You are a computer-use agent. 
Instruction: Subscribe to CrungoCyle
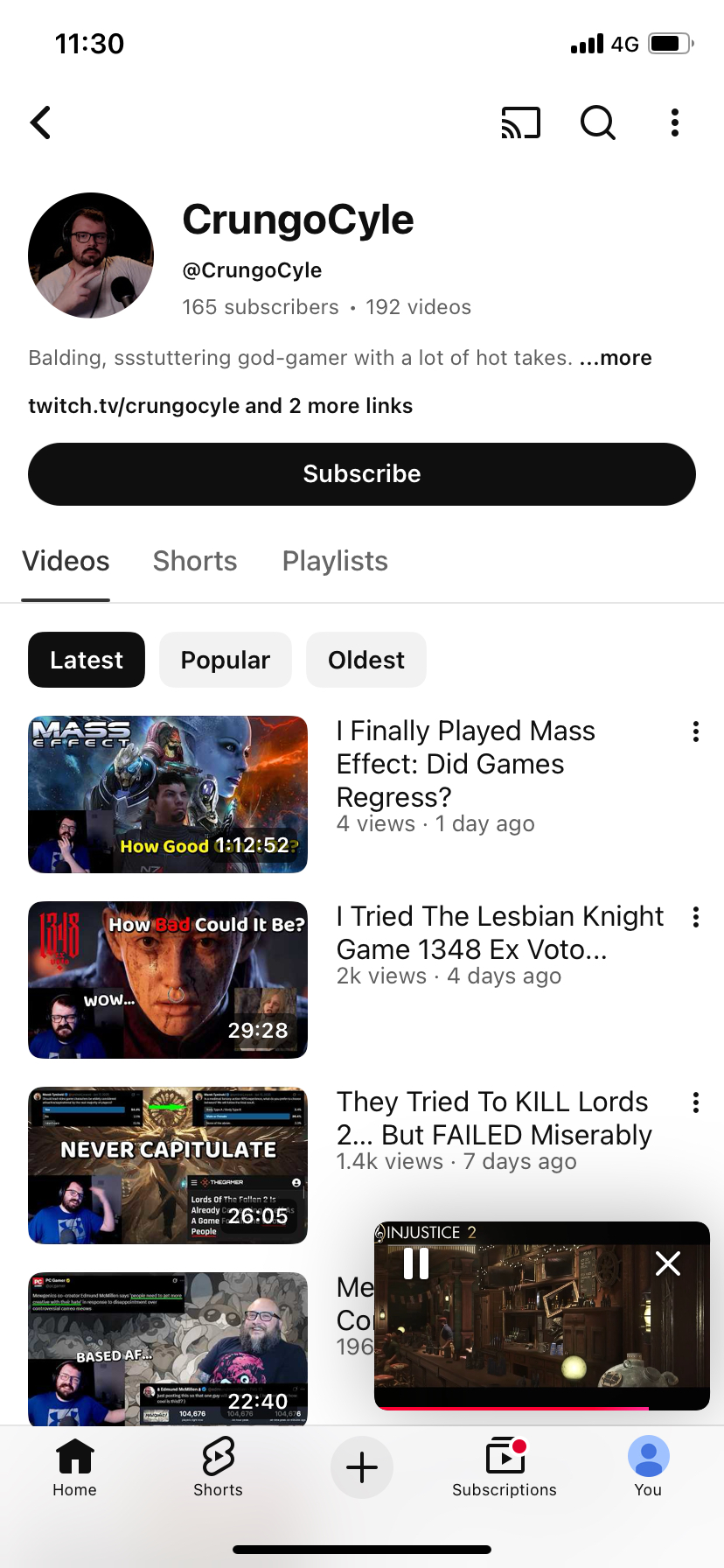tap(362, 474)
